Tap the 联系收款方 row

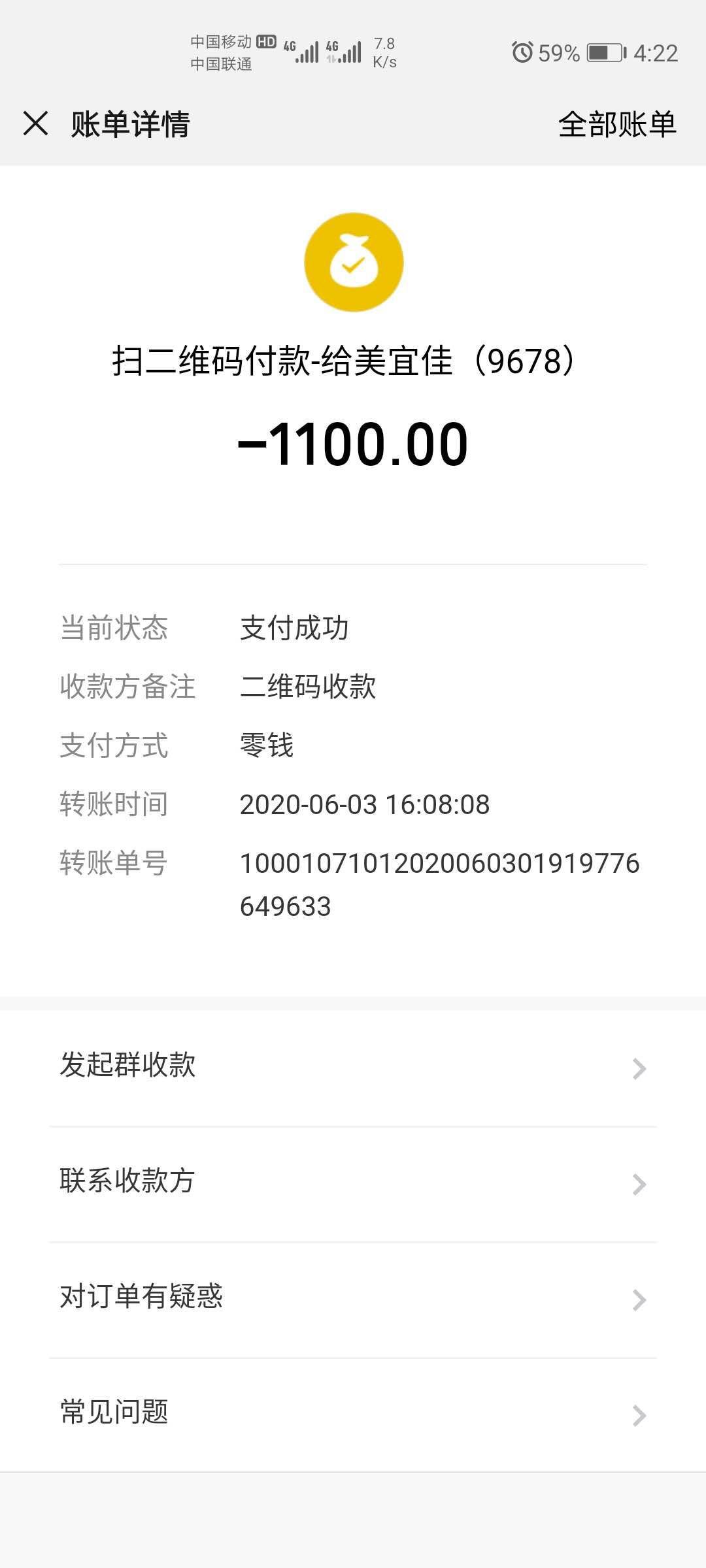pyautogui.click(x=353, y=1183)
